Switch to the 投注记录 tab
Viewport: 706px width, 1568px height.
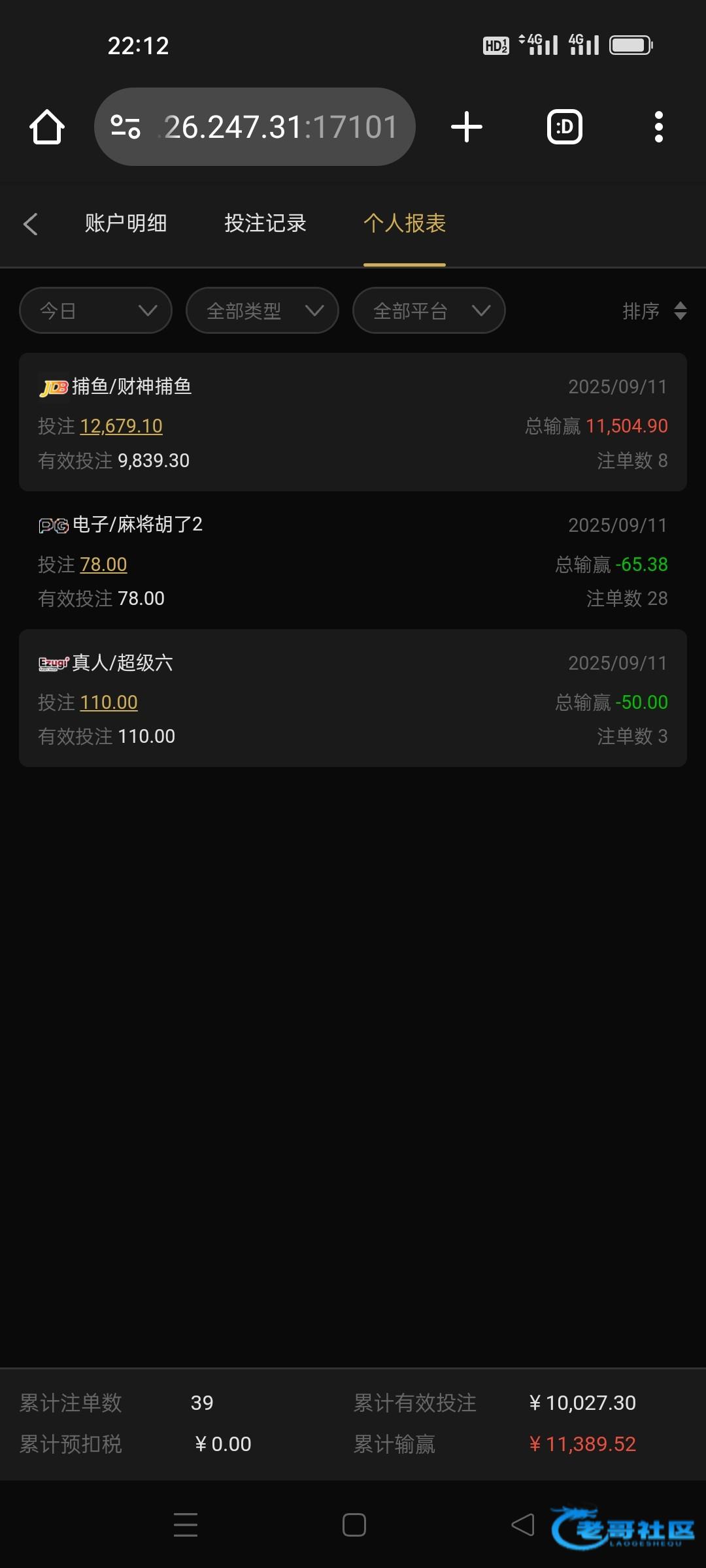click(265, 224)
